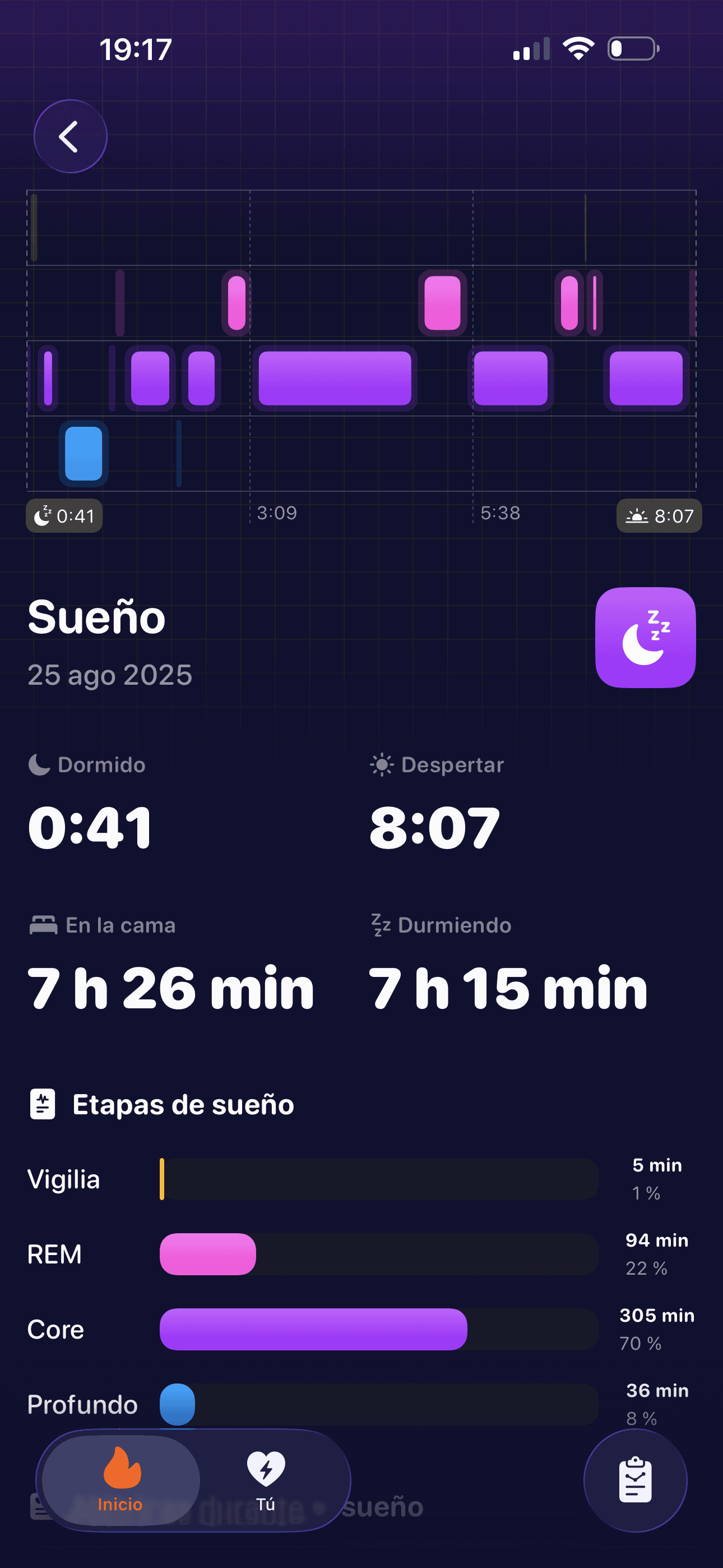Go back using the arrow button
The width and height of the screenshot is (723, 1568).
click(x=71, y=136)
